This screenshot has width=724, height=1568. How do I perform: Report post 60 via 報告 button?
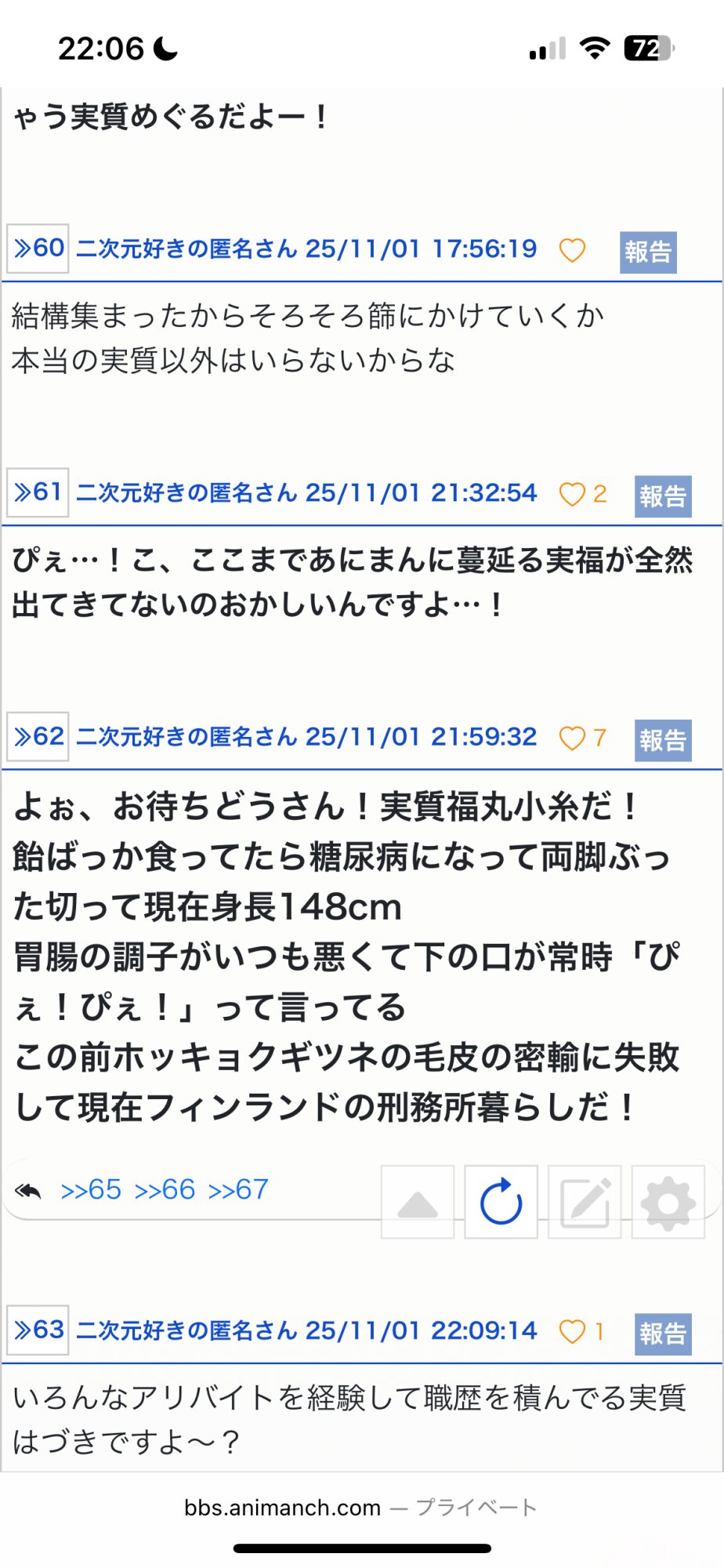point(648,252)
